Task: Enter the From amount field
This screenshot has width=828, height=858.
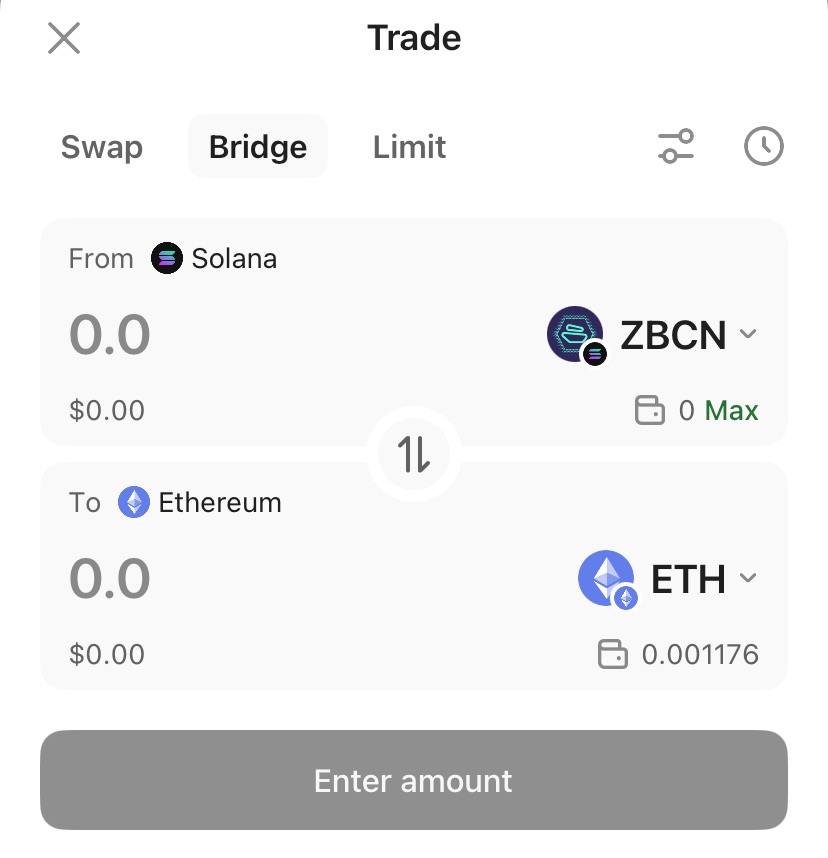Action: tap(110, 335)
